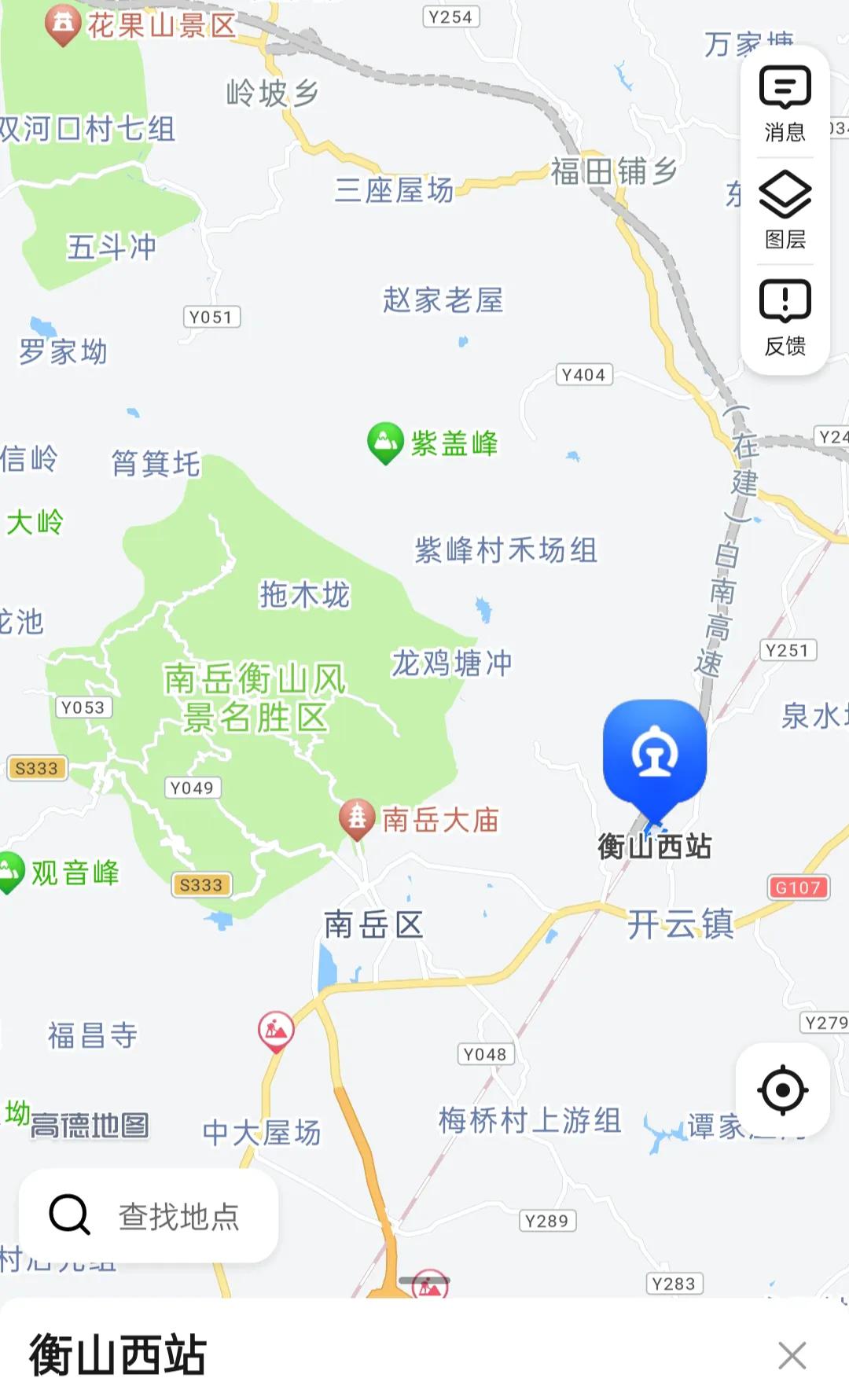Open the 反馈 feedback option

tap(785, 317)
